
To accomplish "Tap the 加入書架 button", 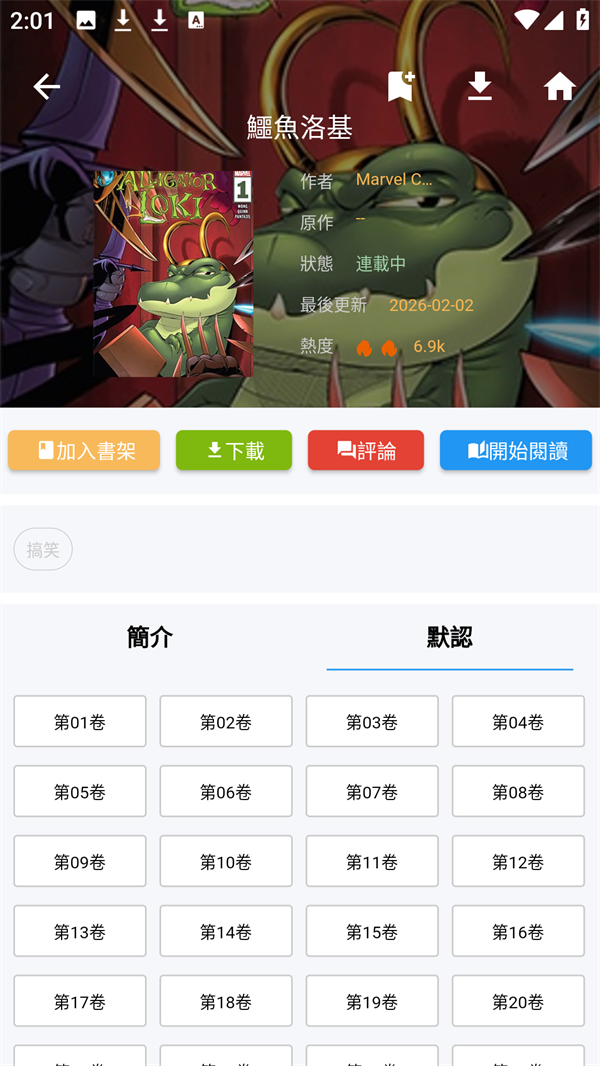I will pyautogui.click(x=84, y=450).
